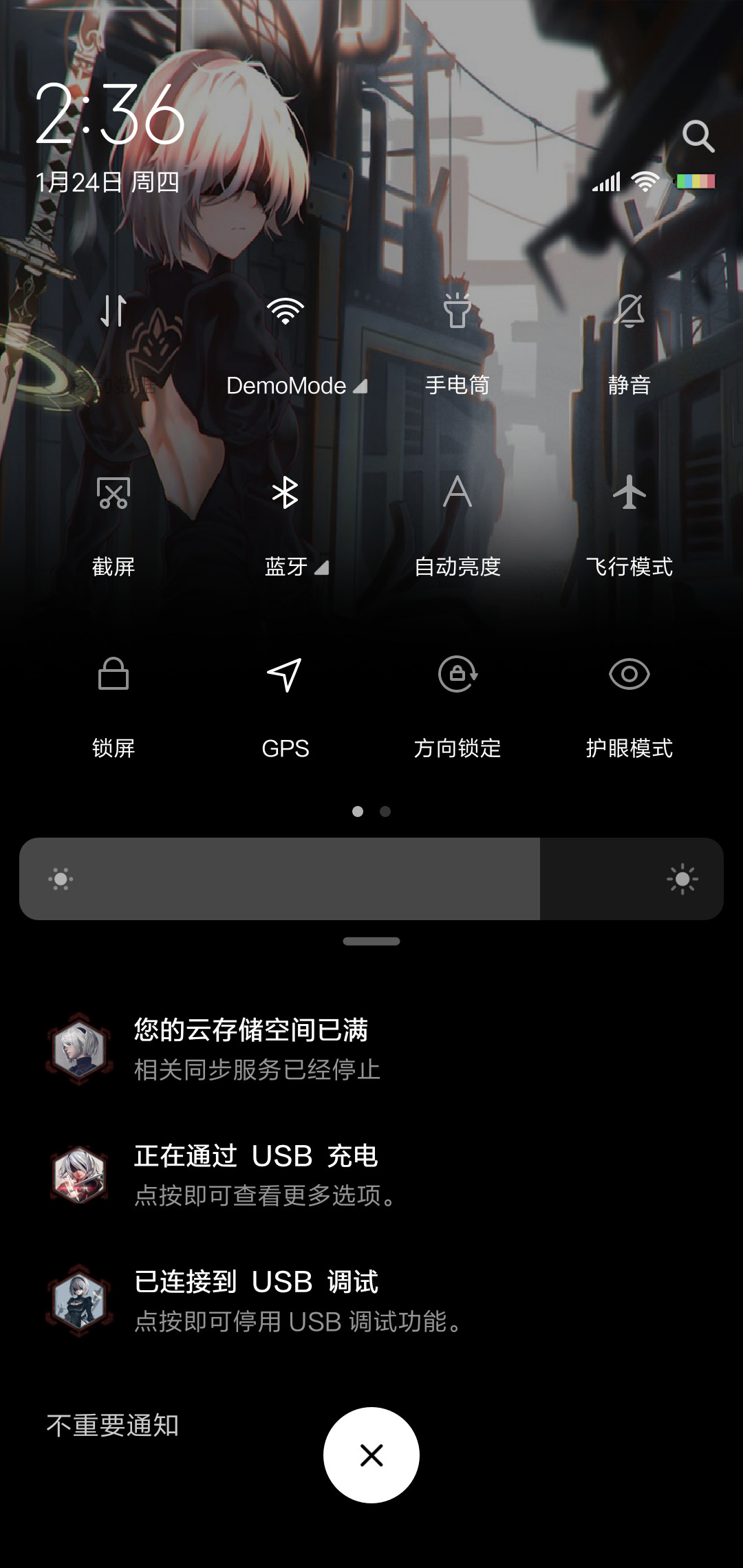Switch to the second quick settings page
Screen dimensions: 743x1568
[385, 812]
